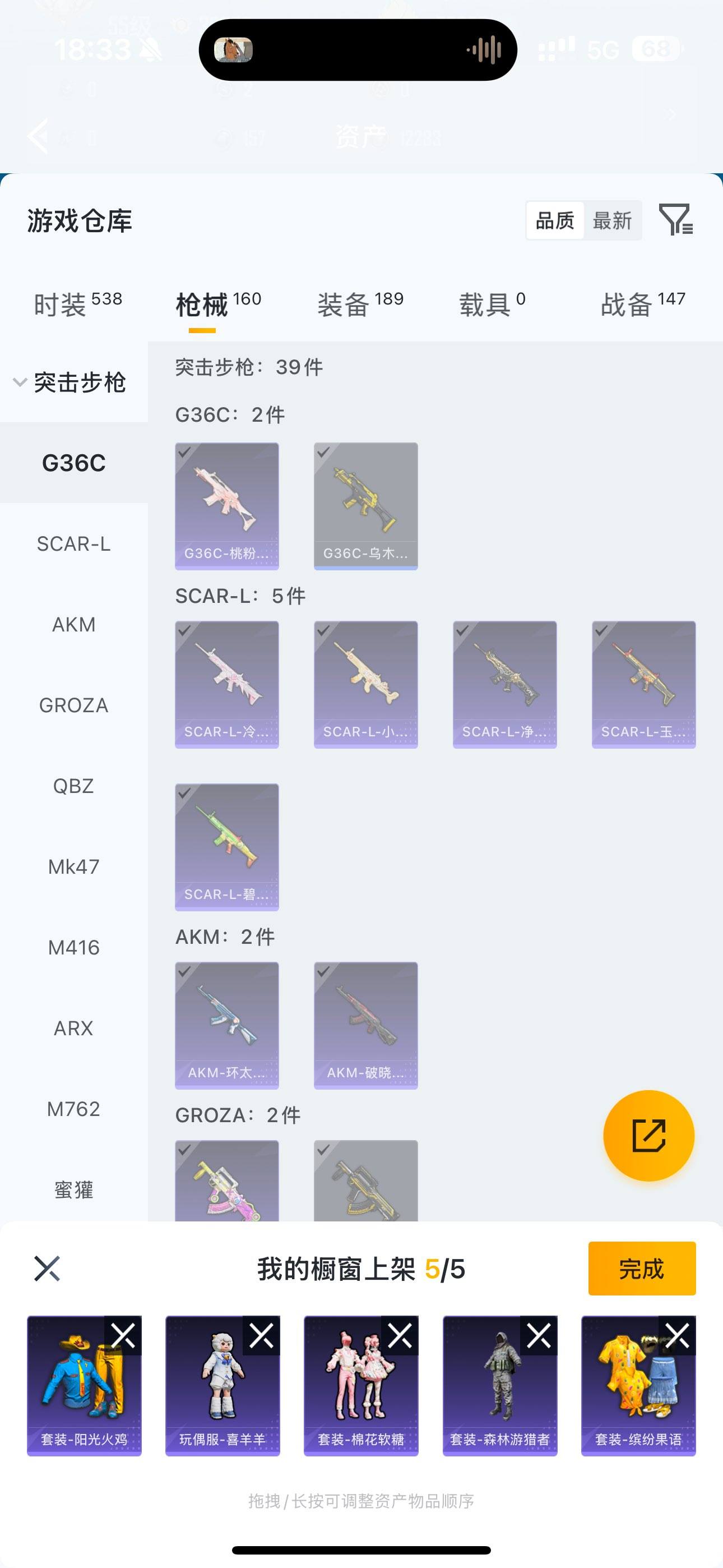The height and width of the screenshot is (1568, 723).
Task: Go back with the top-left arrow
Action: pyautogui.click(x=38, y=136)
